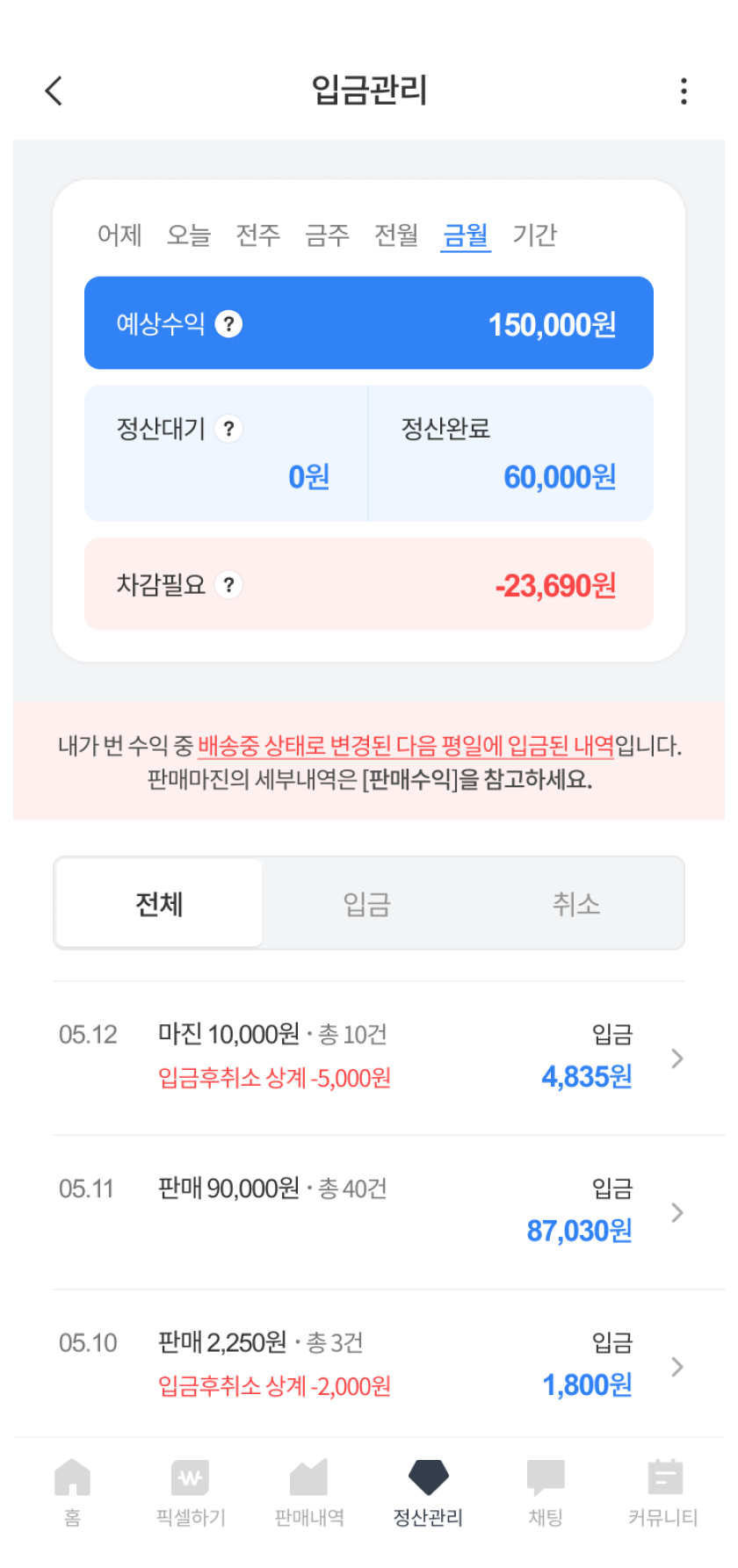This screenshot has height=1568, width=738.
Task: Open the 05.12 deposit entry of 4,835원
Action: click(369, 1058)
